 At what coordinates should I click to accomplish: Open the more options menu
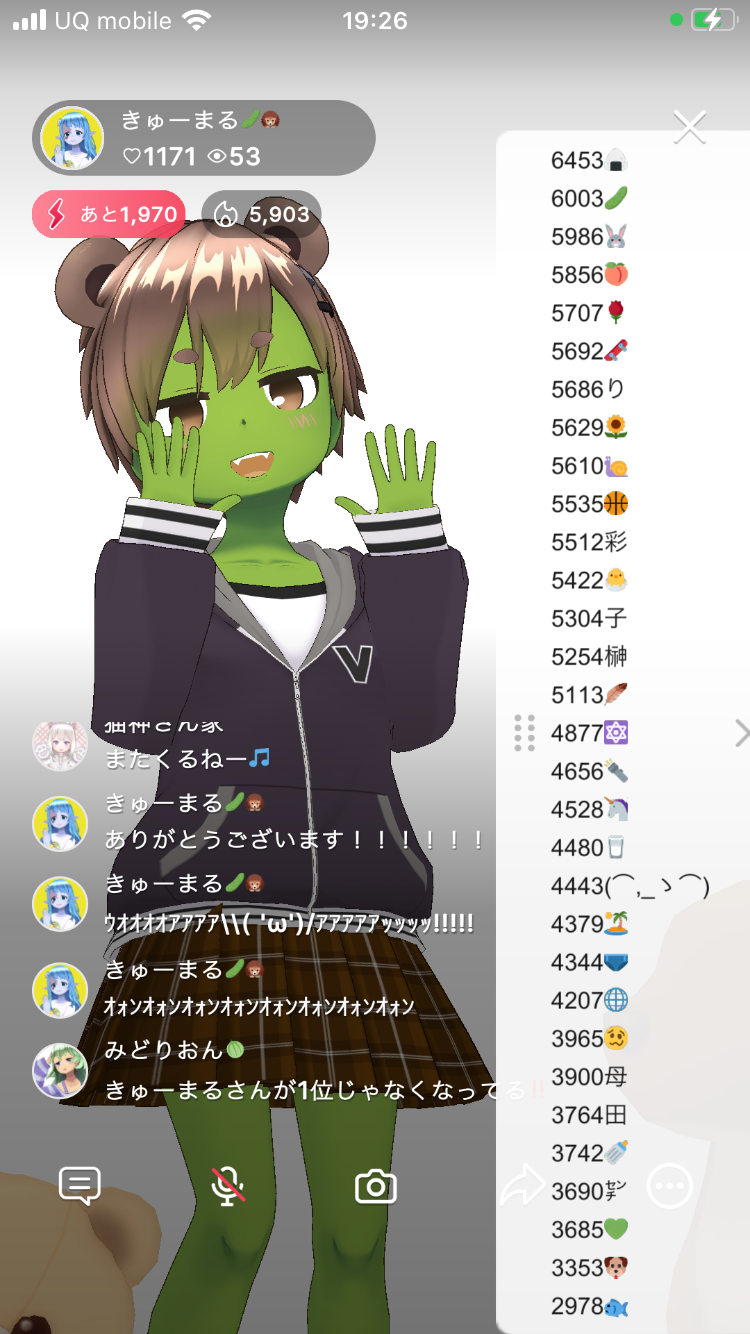coord(670,1187)
